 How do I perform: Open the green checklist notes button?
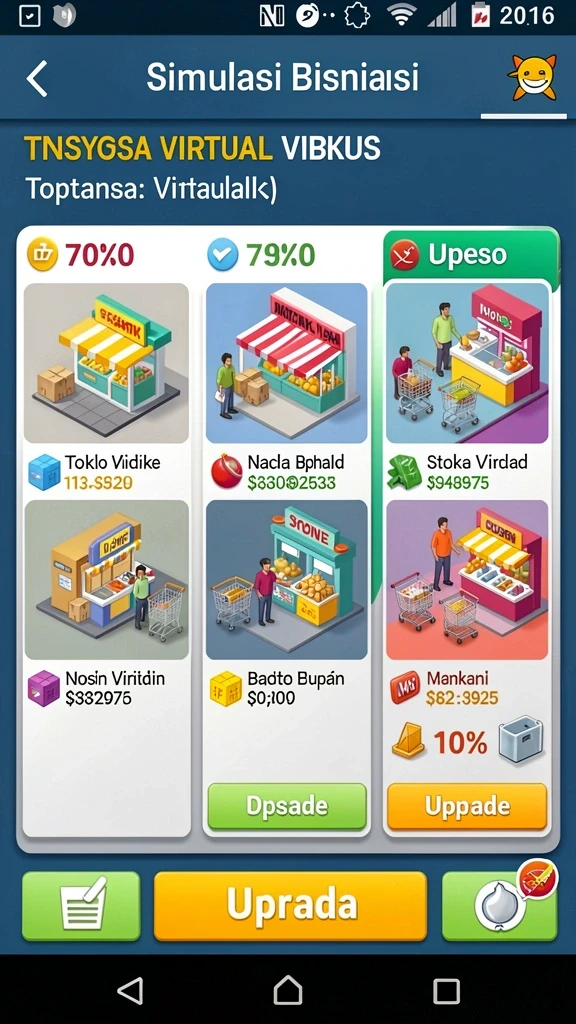(81, 906)
